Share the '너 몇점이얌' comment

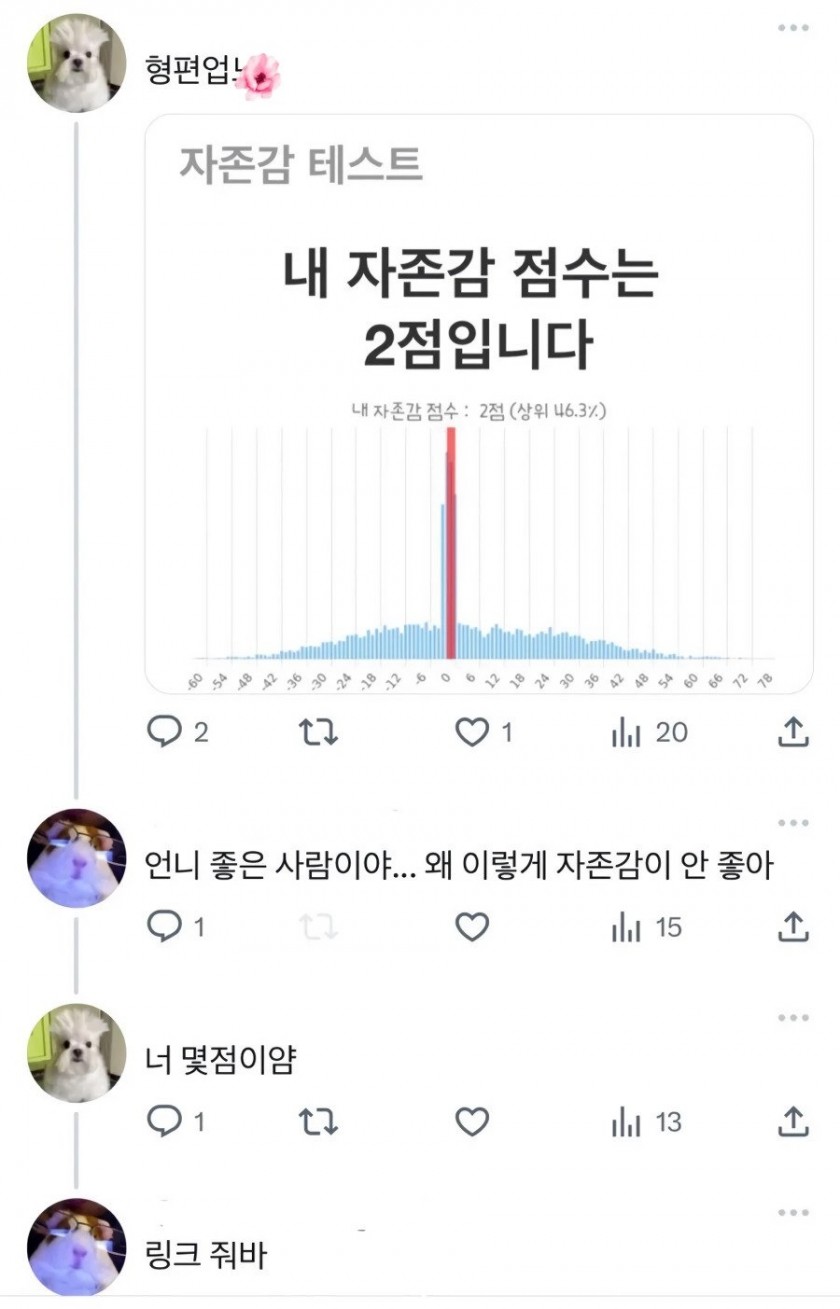pyautogui.click(x=792, y=1122)
